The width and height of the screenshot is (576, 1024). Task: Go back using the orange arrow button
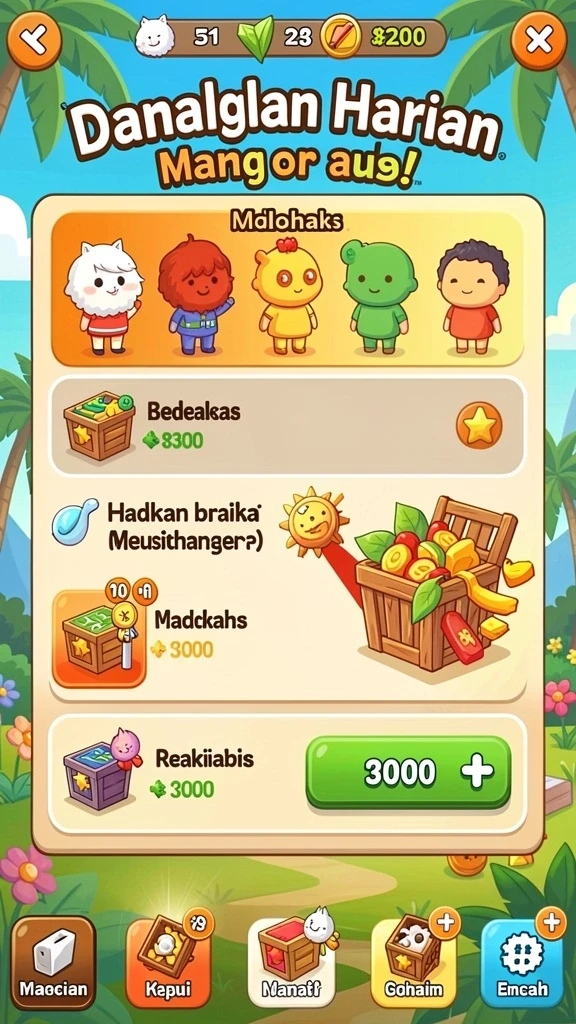point(34,40)
